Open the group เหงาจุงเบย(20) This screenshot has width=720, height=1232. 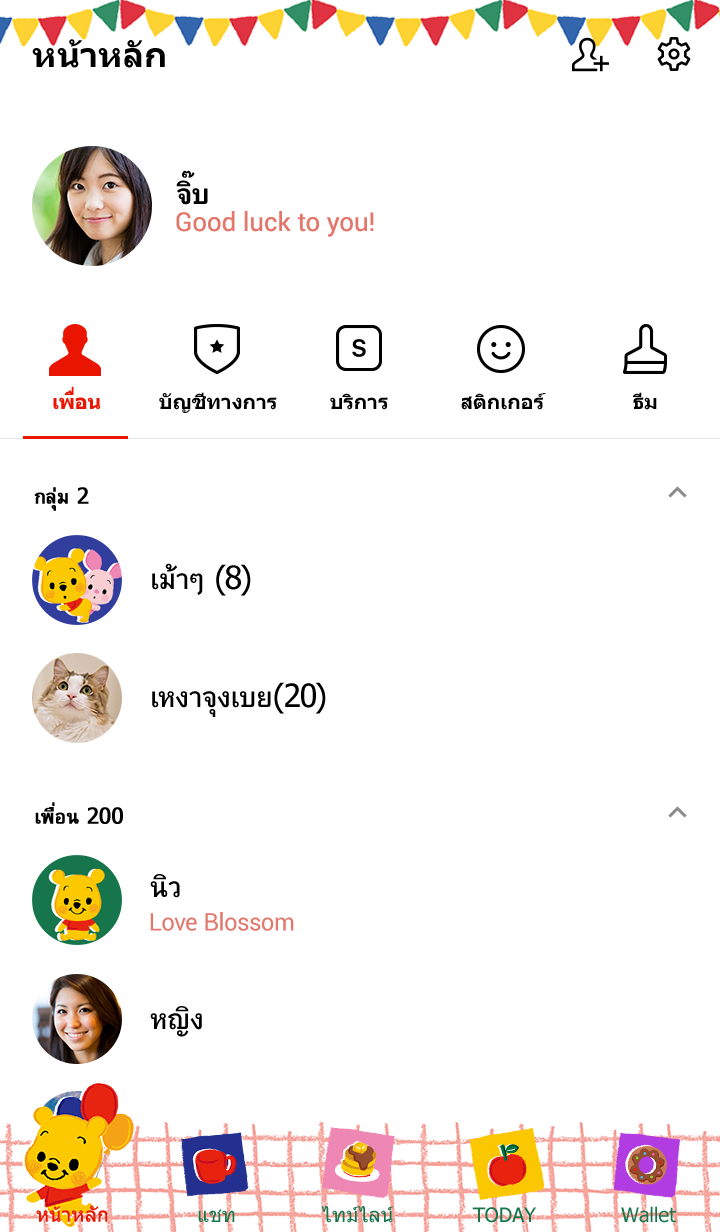click(x=238, y=697)
